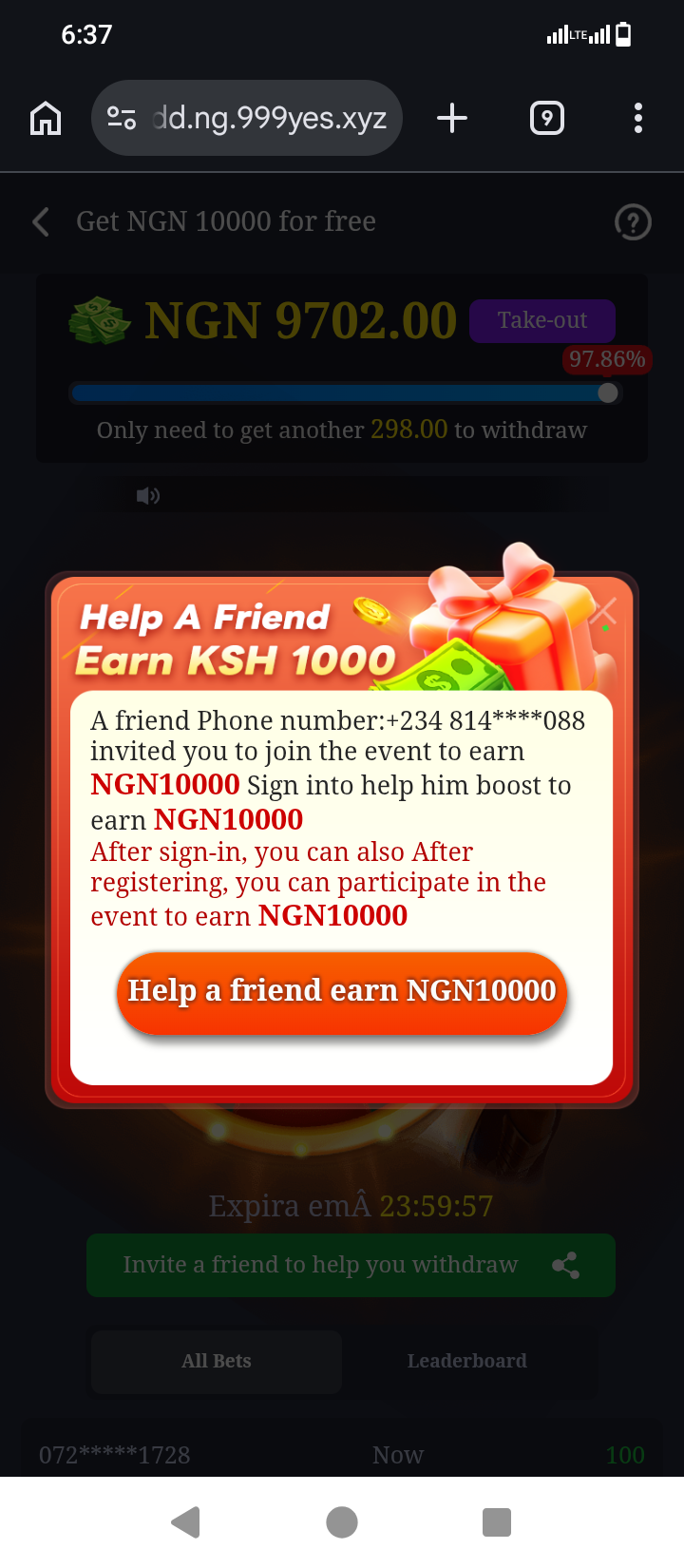Tap the system home button
Viewport: 684px width, 1568px height.
342,1521
